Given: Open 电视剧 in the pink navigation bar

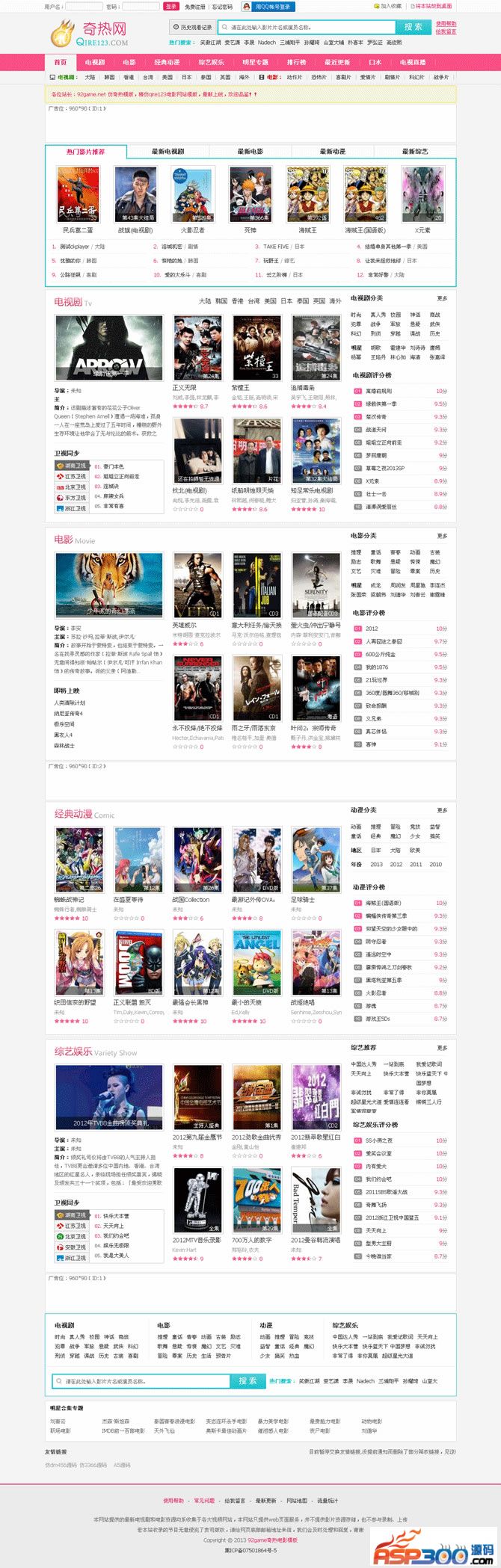Looking at the screenshot, I should coord(95,62).
